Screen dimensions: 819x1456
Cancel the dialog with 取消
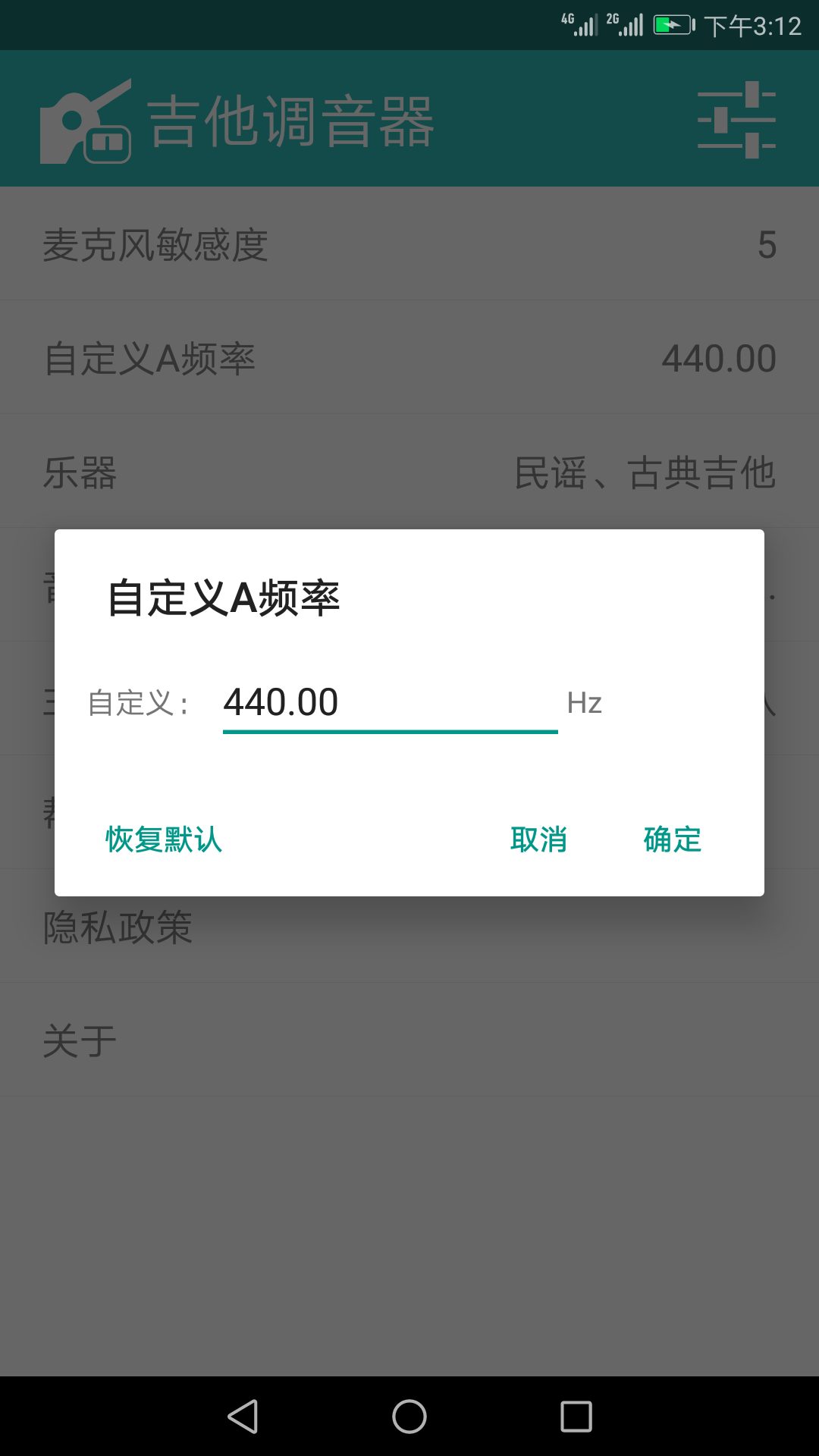[x=538, y=839]
